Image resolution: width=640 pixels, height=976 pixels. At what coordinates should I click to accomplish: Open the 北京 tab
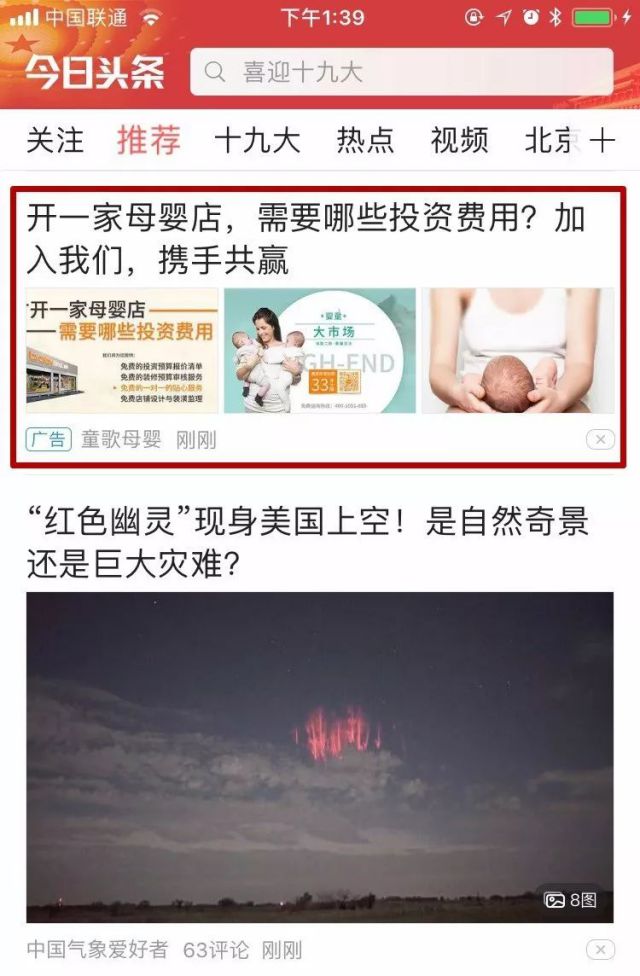[x=550, y=140]
